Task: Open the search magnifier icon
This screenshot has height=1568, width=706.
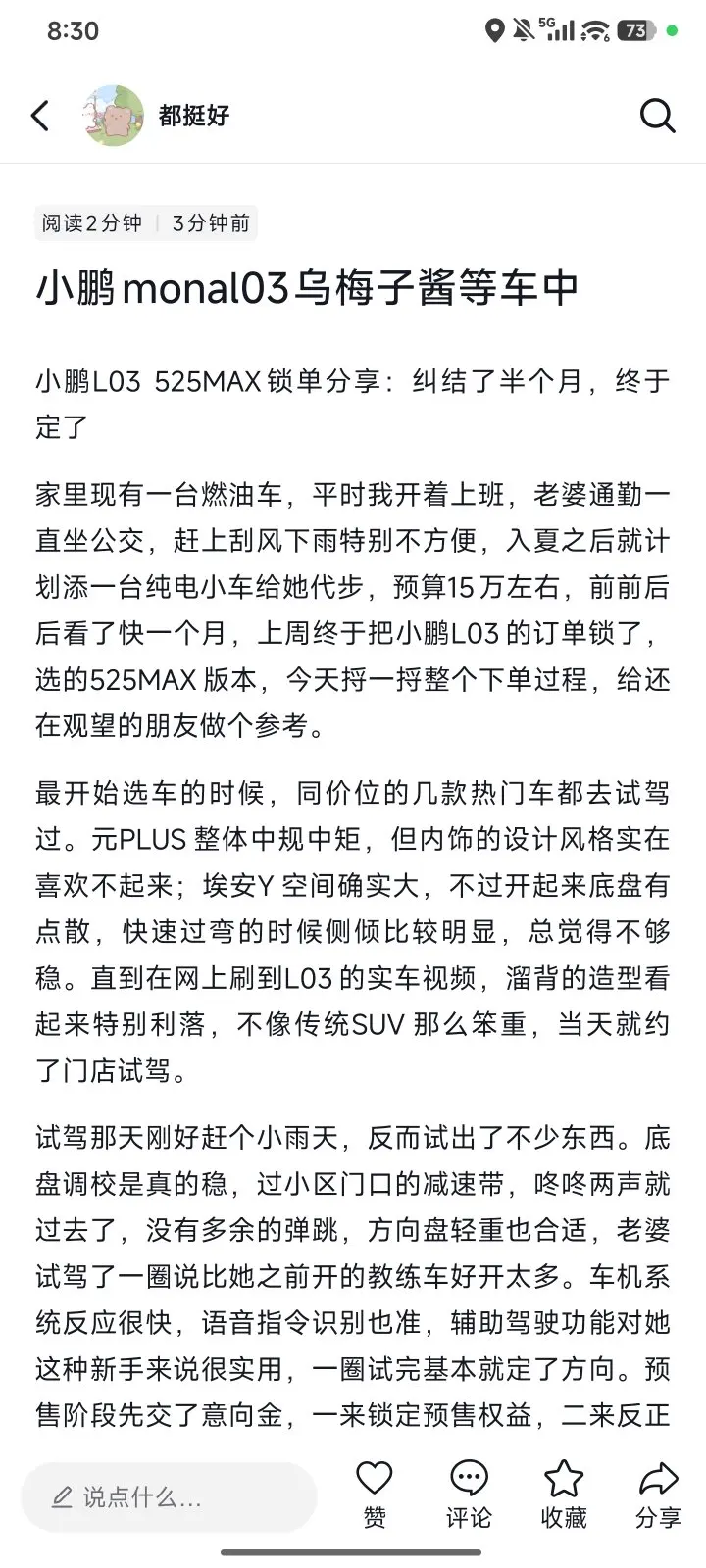Action: point(658,116)
